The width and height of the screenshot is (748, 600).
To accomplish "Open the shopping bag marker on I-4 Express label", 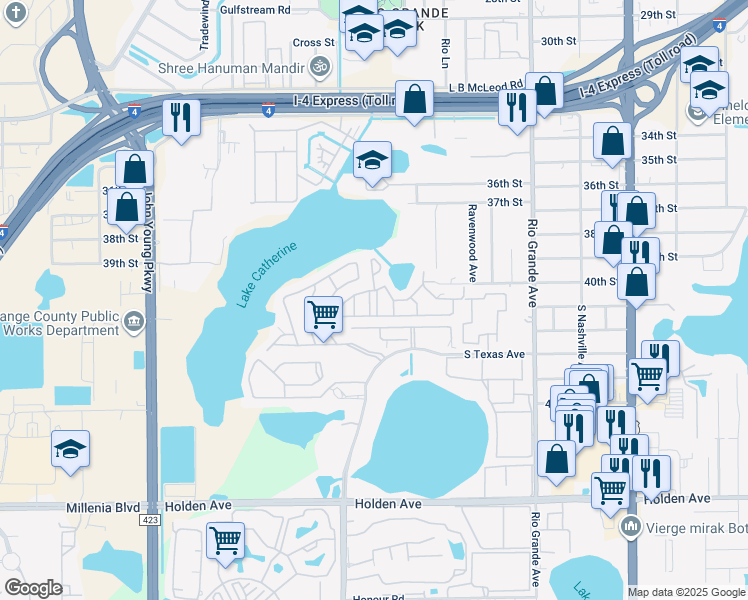I will pyautogui.click(x=414, y=99).
